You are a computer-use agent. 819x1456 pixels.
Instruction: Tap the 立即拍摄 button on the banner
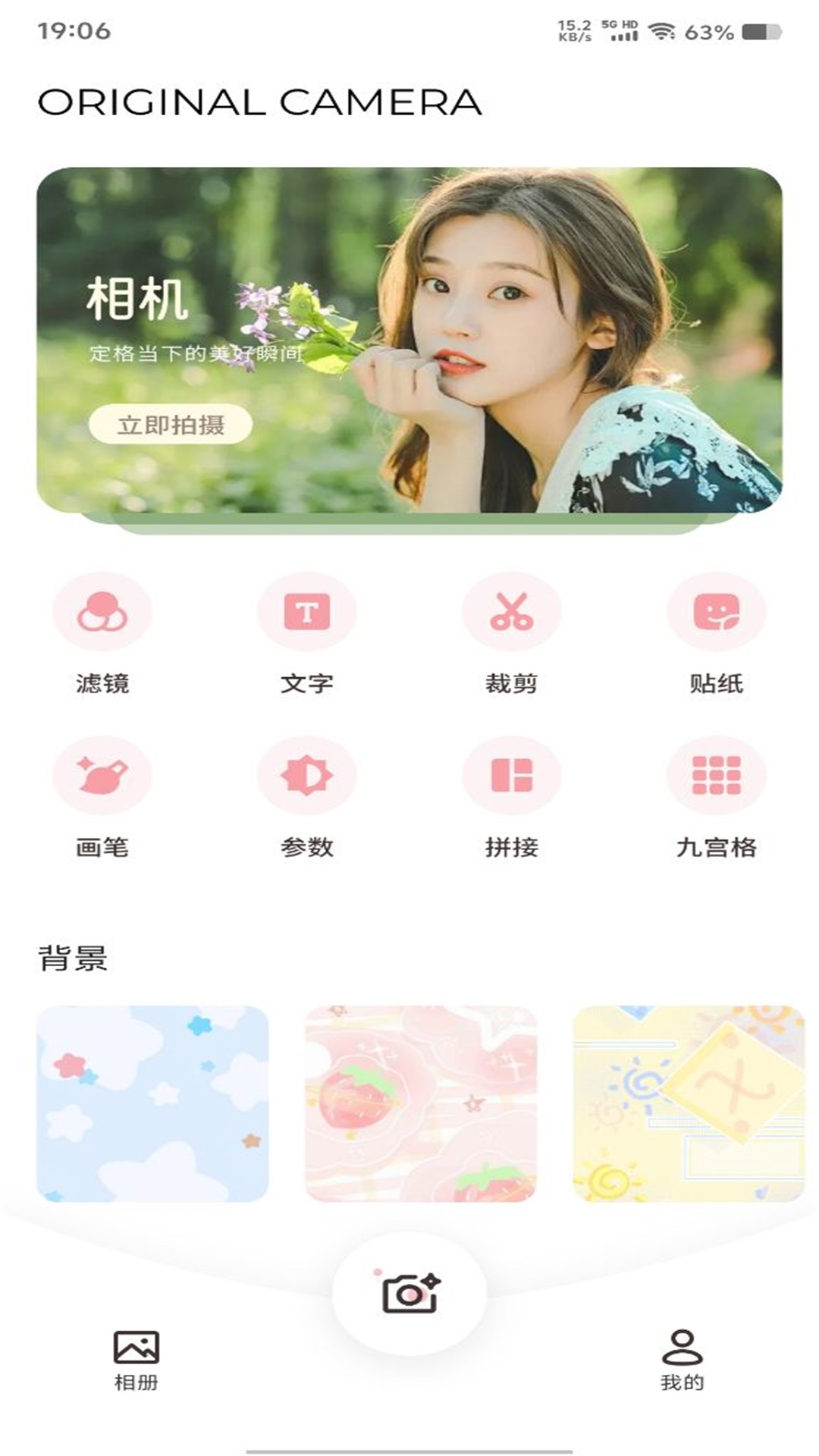click(x=171, y=425)
